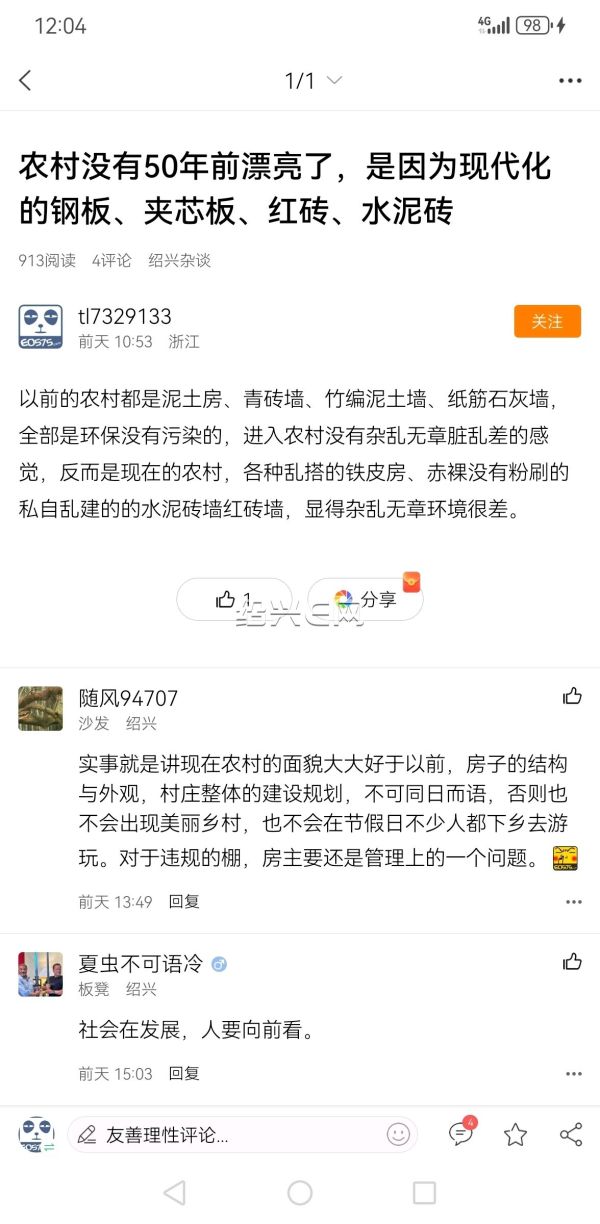Like 随风94707's comment
This screenshot has height=1224, width=600.
pyautogui.click(x=572, y=696)
